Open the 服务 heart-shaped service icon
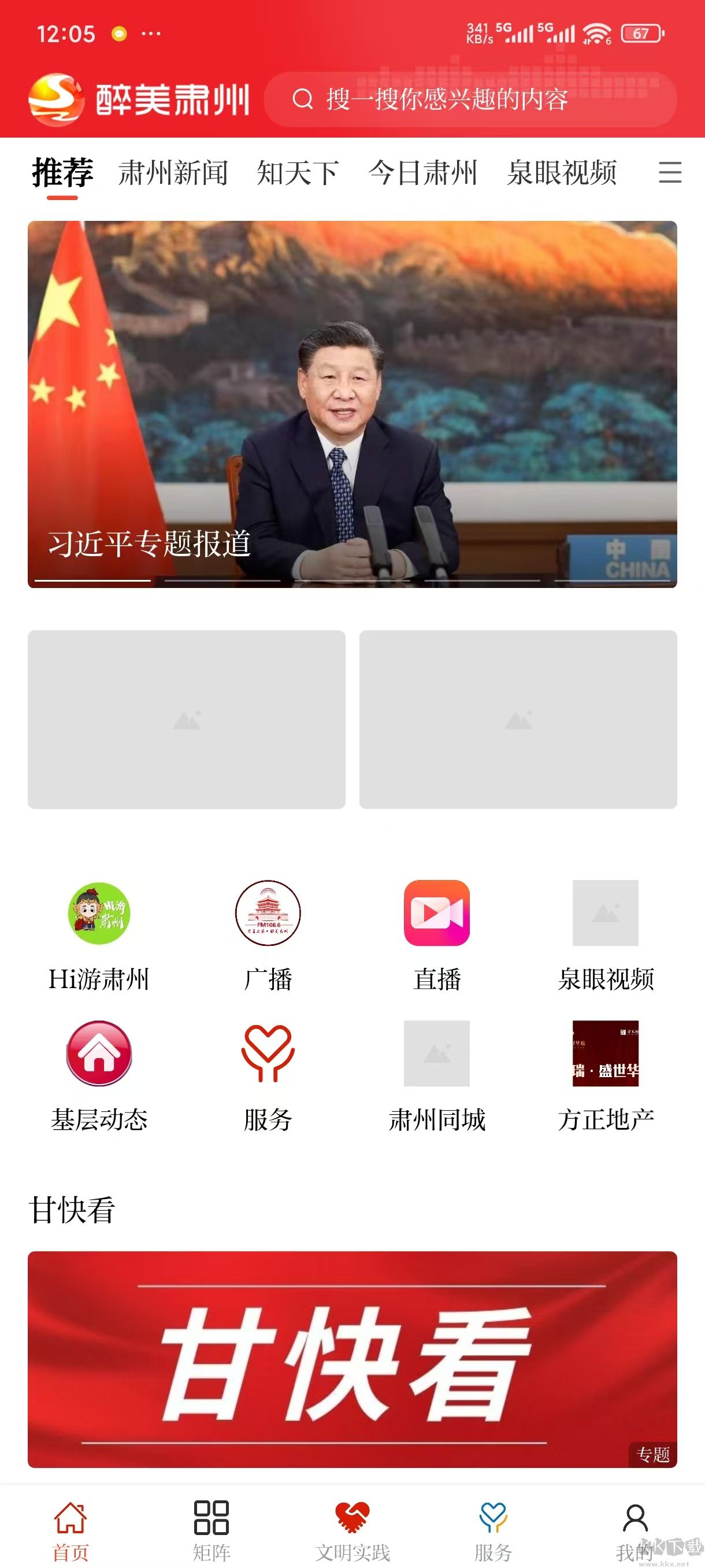Image resolution: width=705 pixels, height=1568 pixels. [x=269, y=1057]
